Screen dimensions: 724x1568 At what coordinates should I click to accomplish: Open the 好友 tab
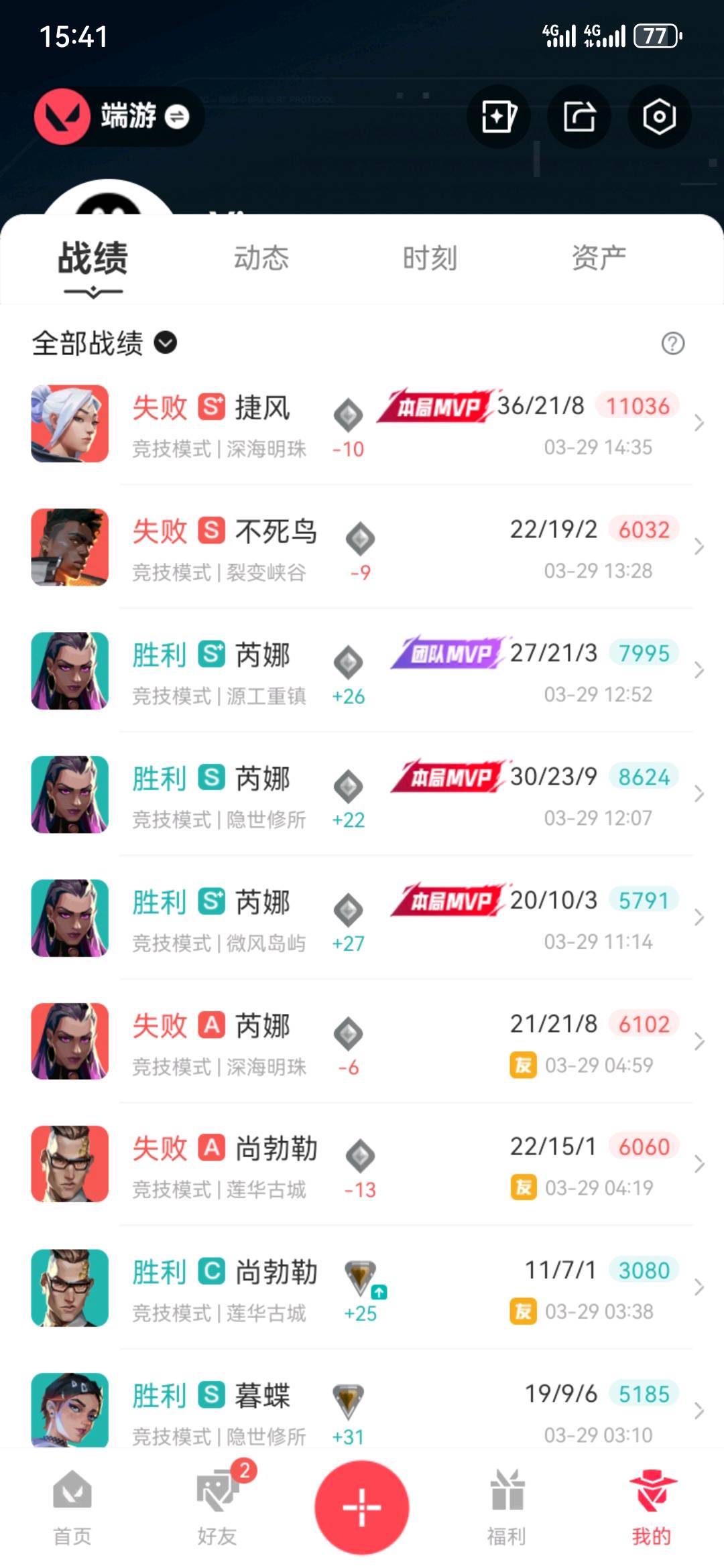[217, 1508]
